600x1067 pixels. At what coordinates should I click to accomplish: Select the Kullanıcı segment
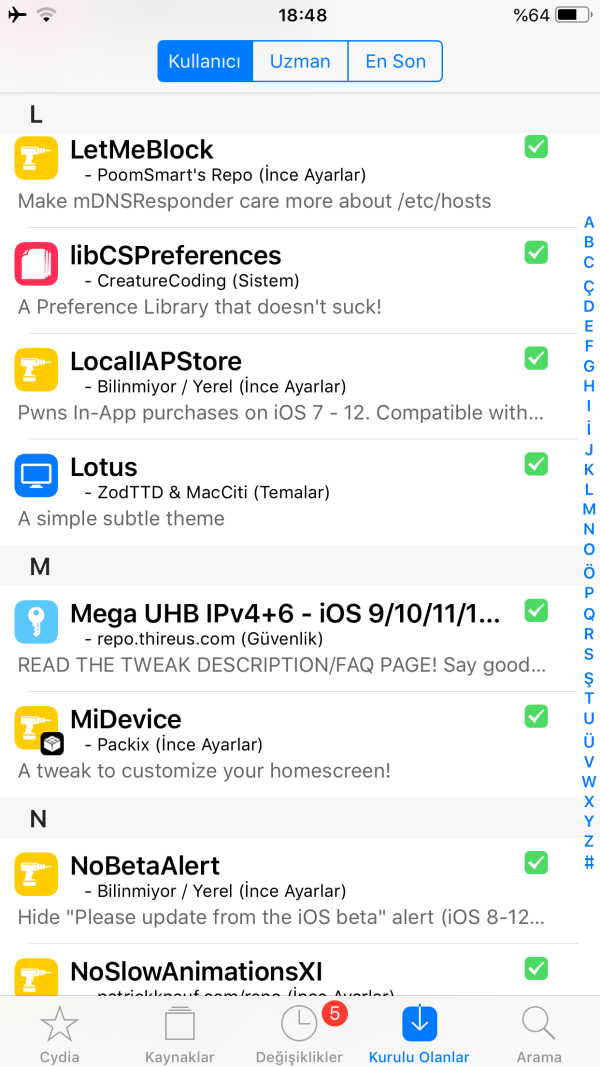(205, 61)
